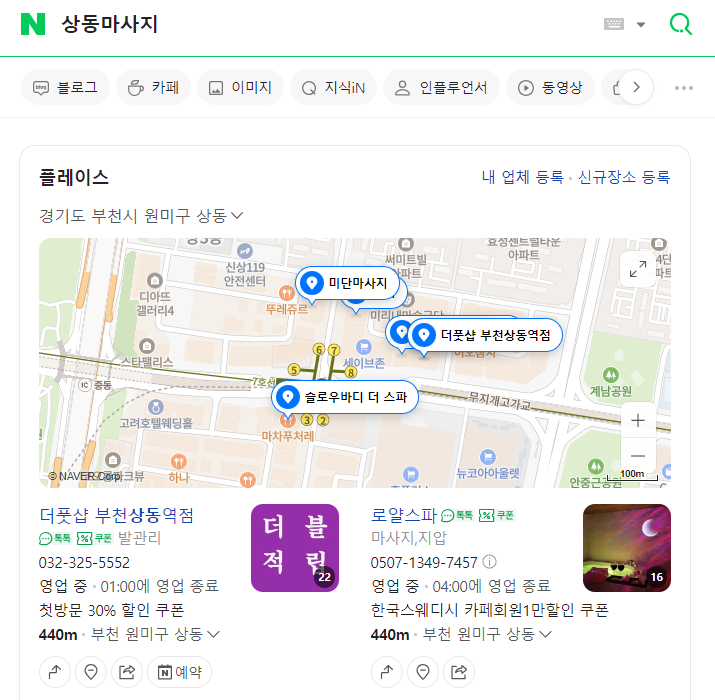Open the 블로그 tab
This screenshot has width=715, height=700.
66,88
